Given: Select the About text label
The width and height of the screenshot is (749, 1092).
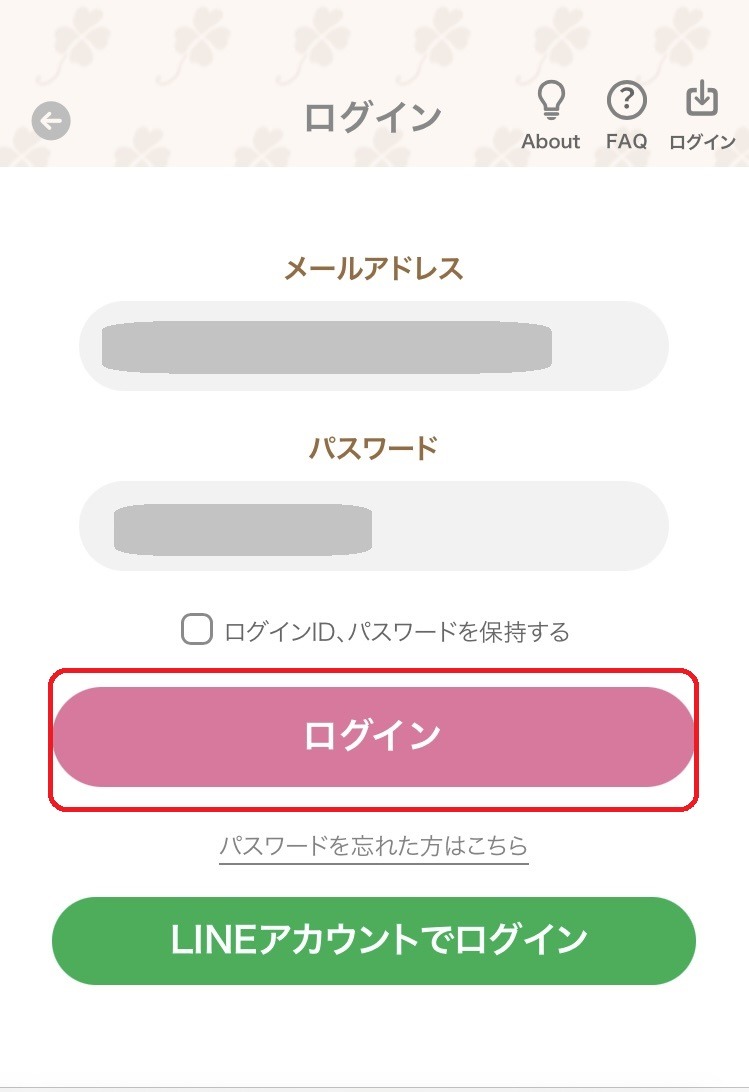Looking at the screenshot, I should click(x=550, y=141).
